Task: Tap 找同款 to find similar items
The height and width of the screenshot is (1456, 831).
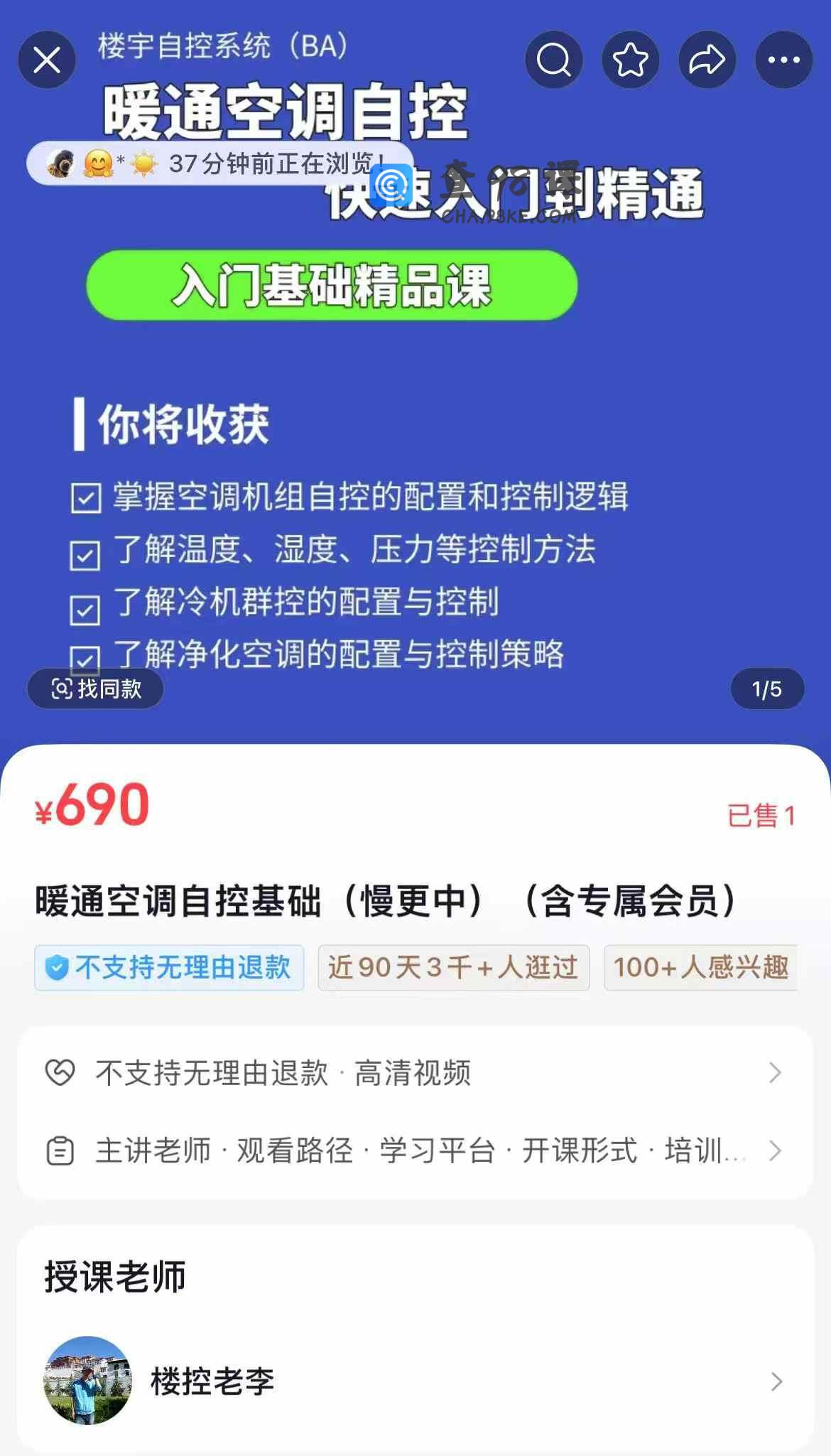Action: click(96, 689)
